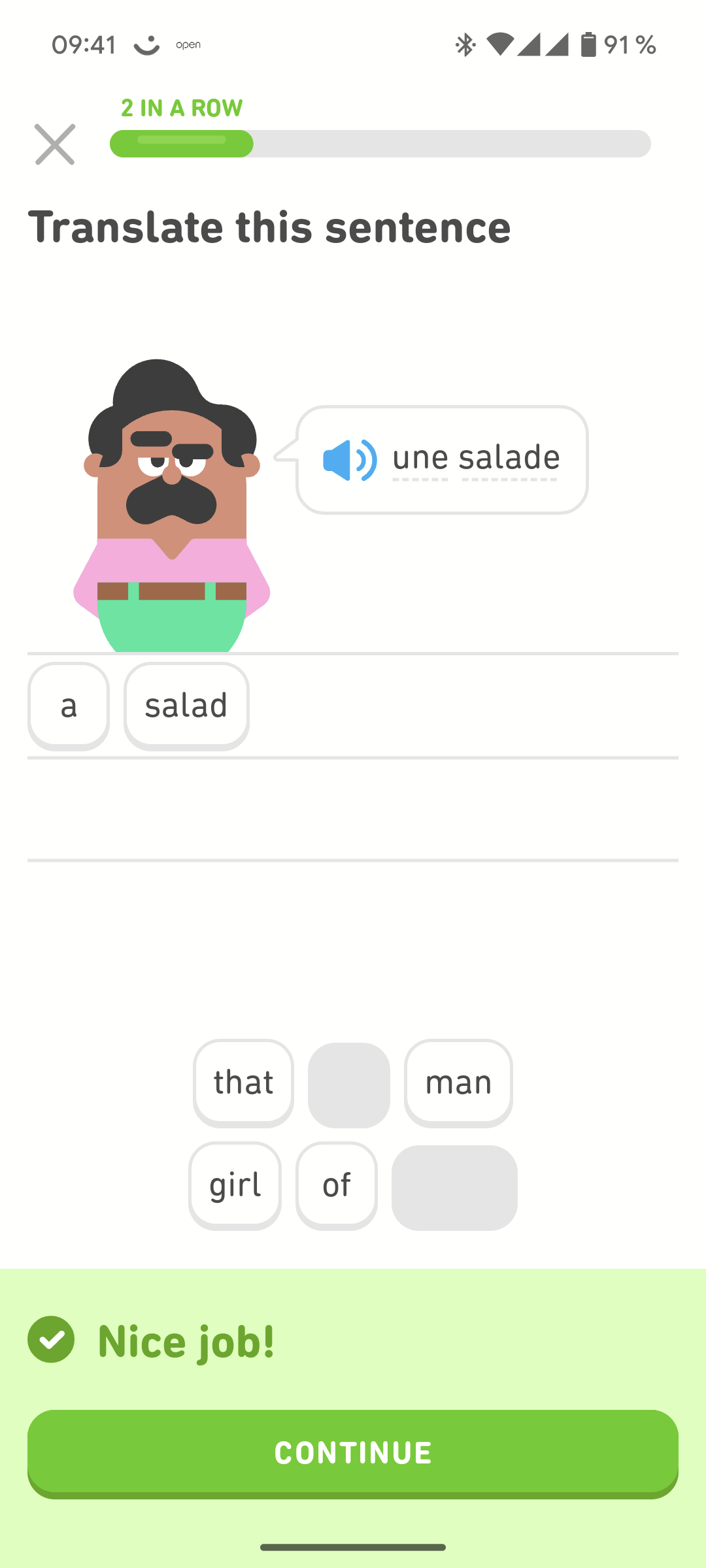Pick the "of" word tile
Viewport: 706px width, 1568px height.
337,1185
